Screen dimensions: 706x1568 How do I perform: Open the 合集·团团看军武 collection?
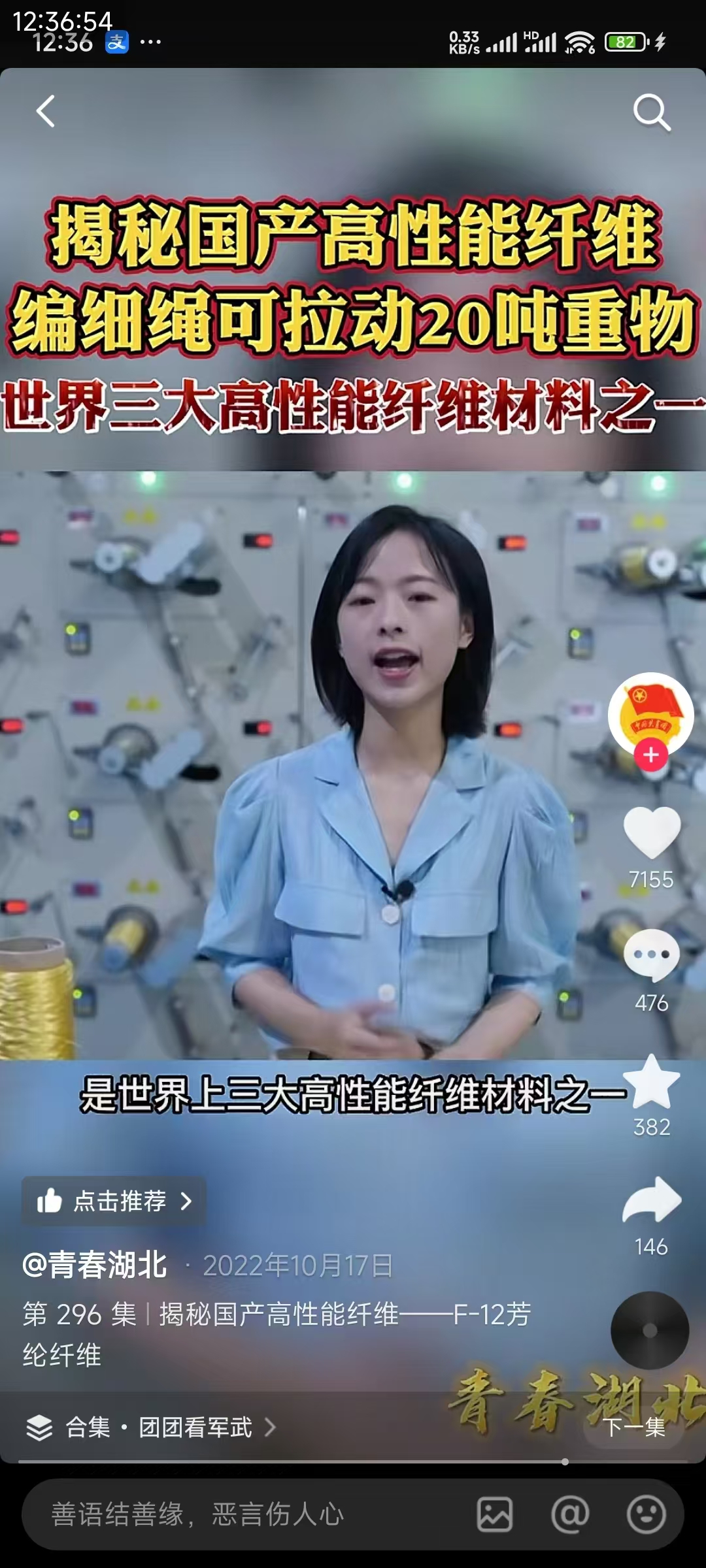152,1428
